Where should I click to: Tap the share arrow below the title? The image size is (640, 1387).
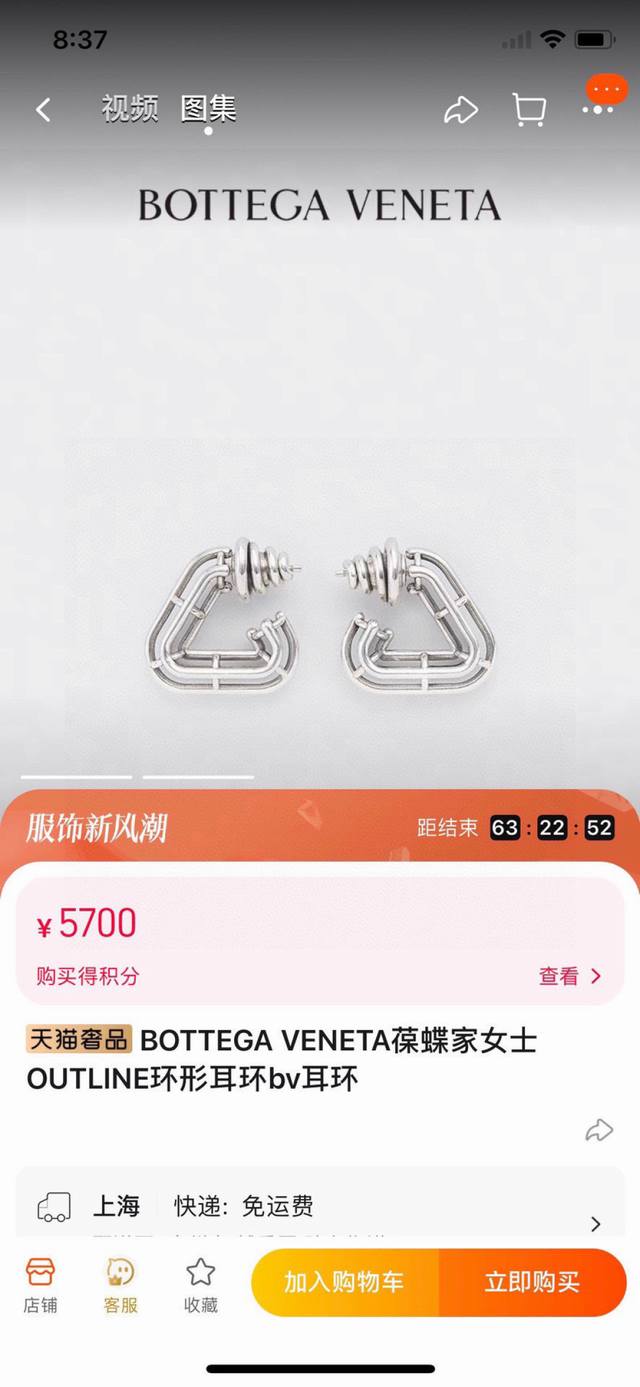(598, 1130)
